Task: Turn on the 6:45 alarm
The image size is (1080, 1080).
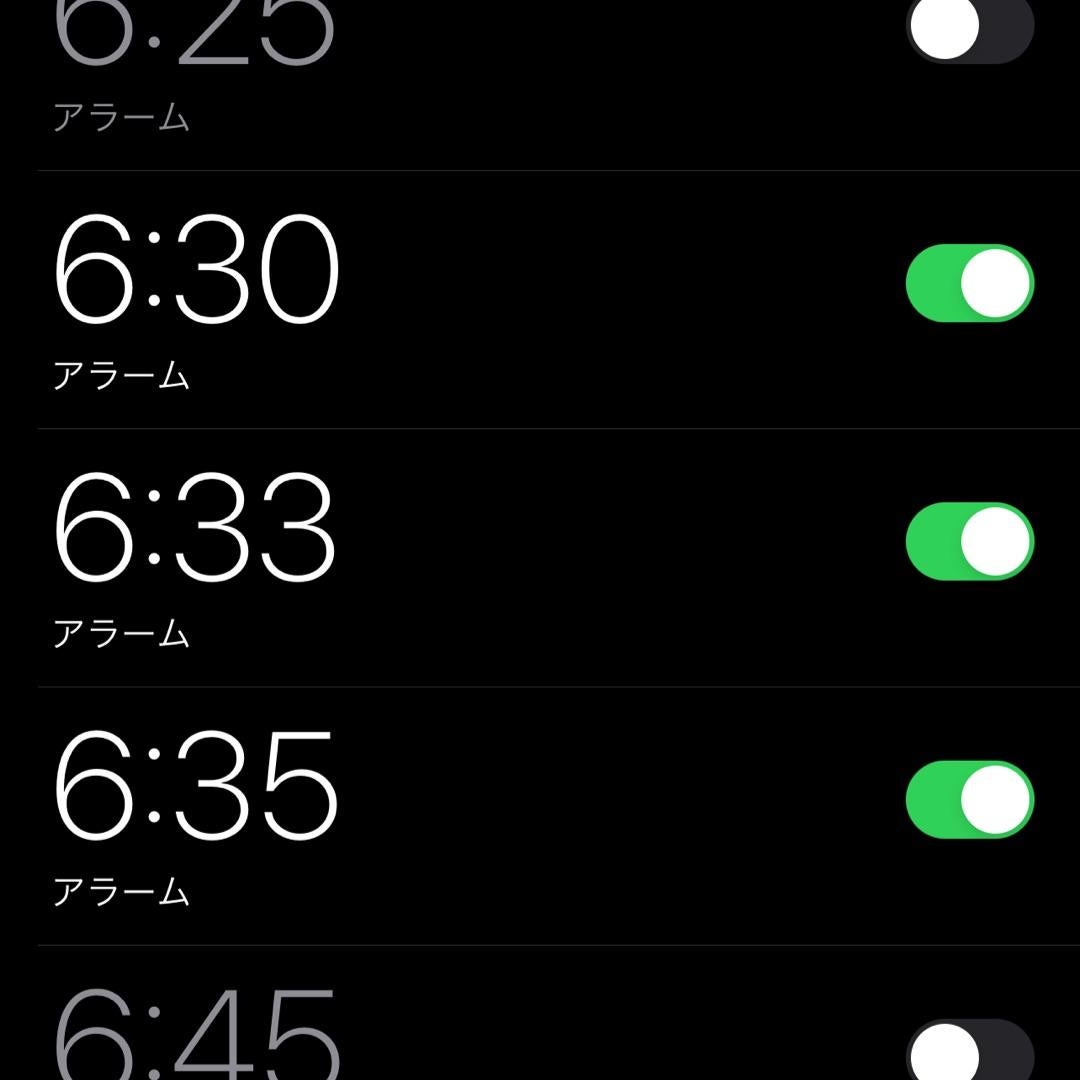Action: (969, 1050)
